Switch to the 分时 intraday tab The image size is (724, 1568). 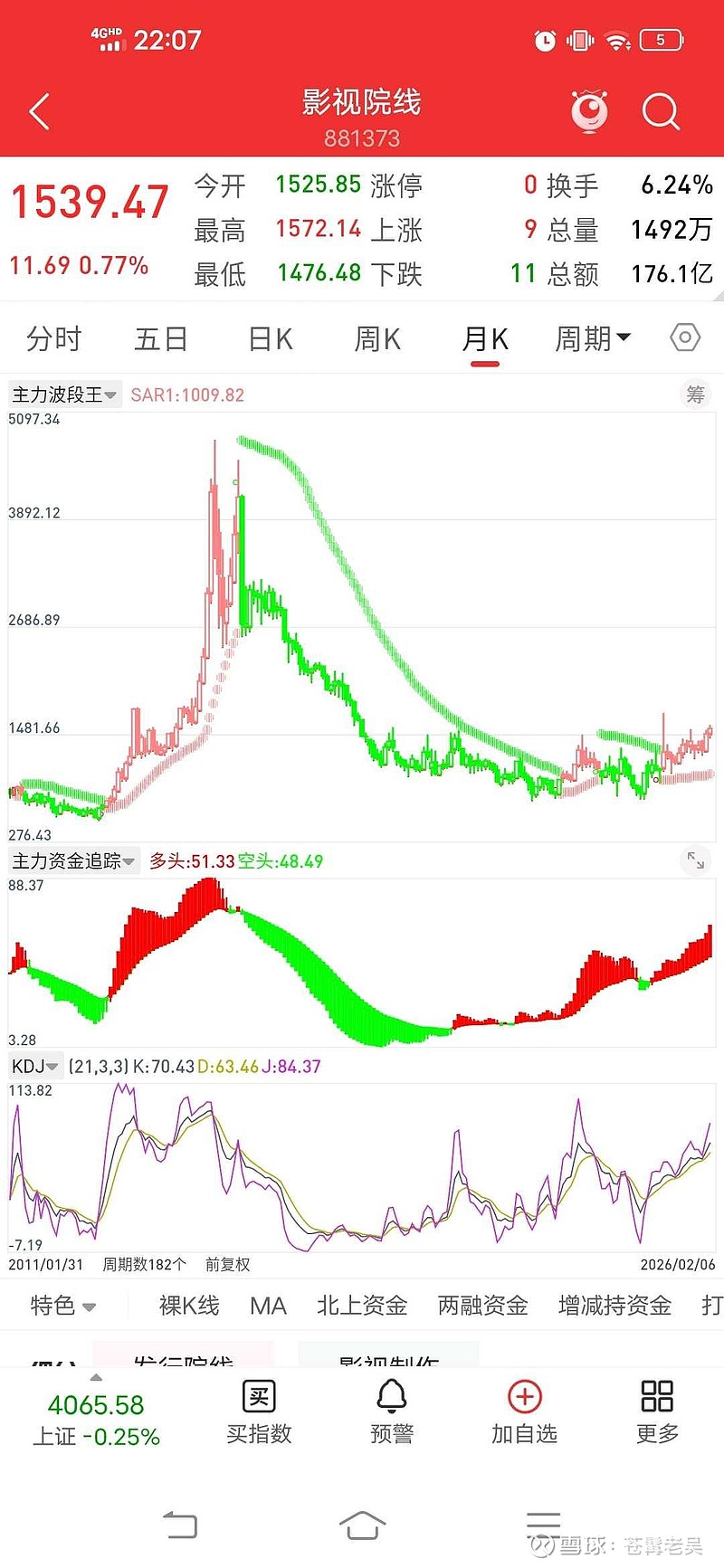point(52,337)
